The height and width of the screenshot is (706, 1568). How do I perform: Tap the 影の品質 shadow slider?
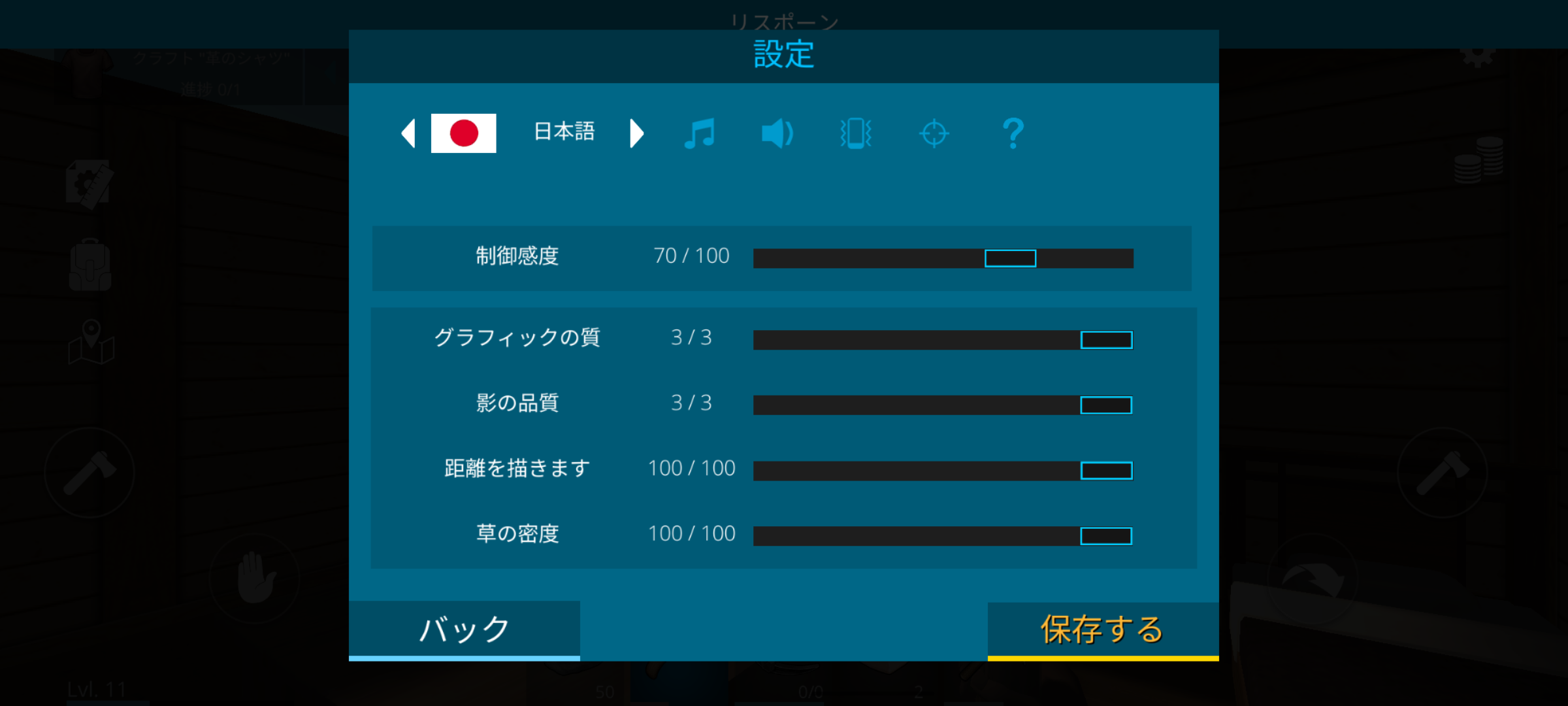[x=943, y=405]
